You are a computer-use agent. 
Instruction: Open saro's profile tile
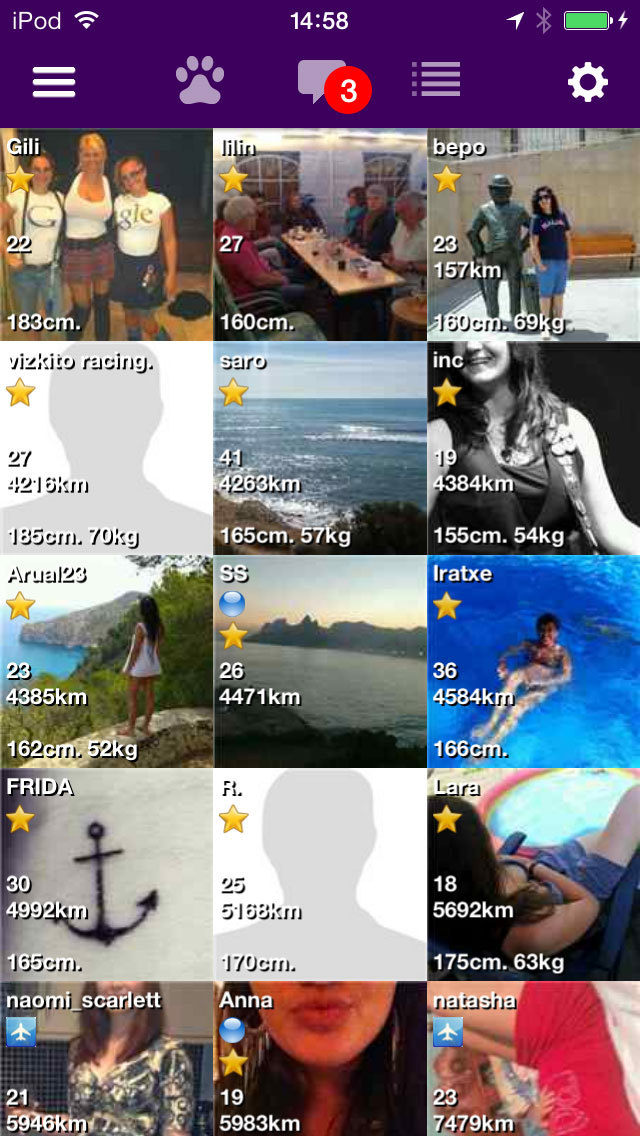[x=320, y=448]
